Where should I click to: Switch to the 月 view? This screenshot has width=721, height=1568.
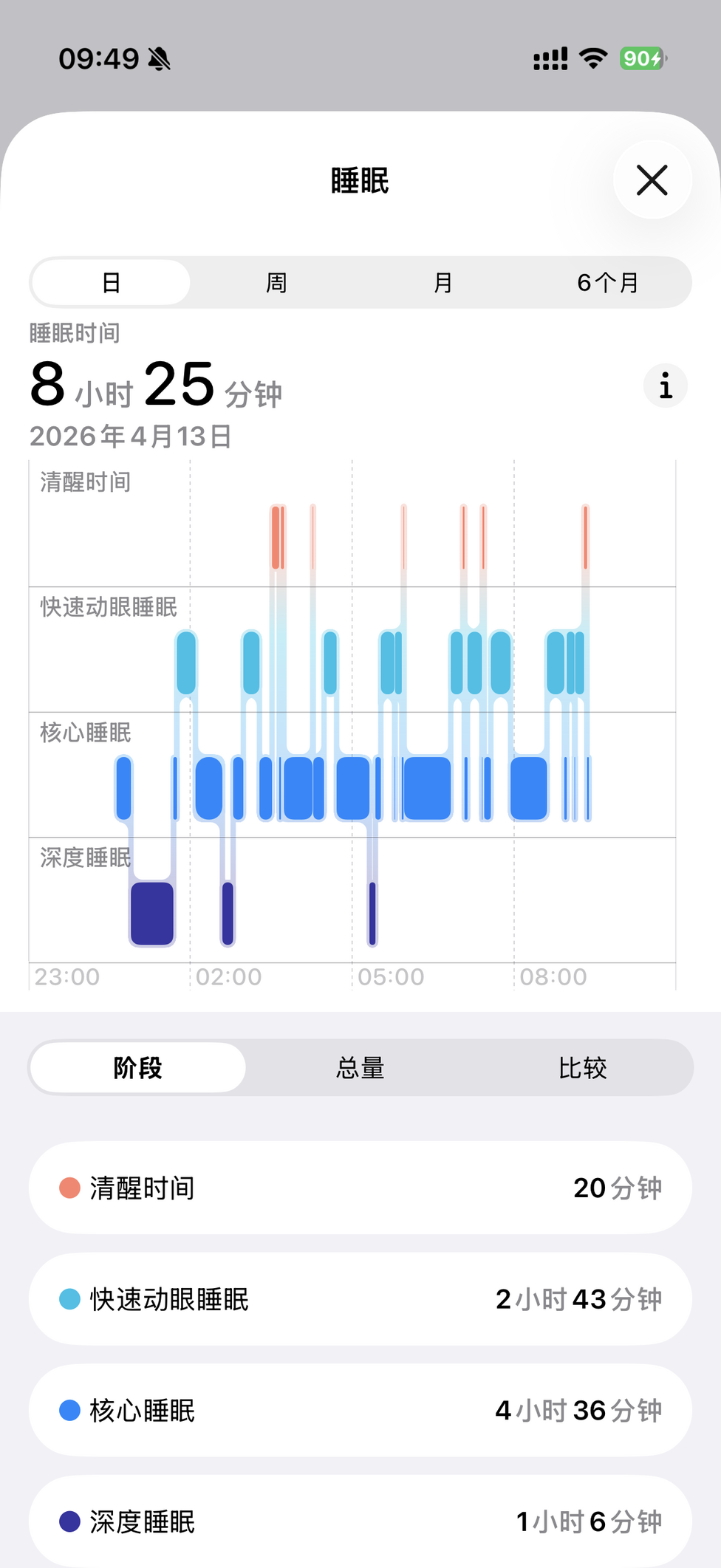click(442, 283)
